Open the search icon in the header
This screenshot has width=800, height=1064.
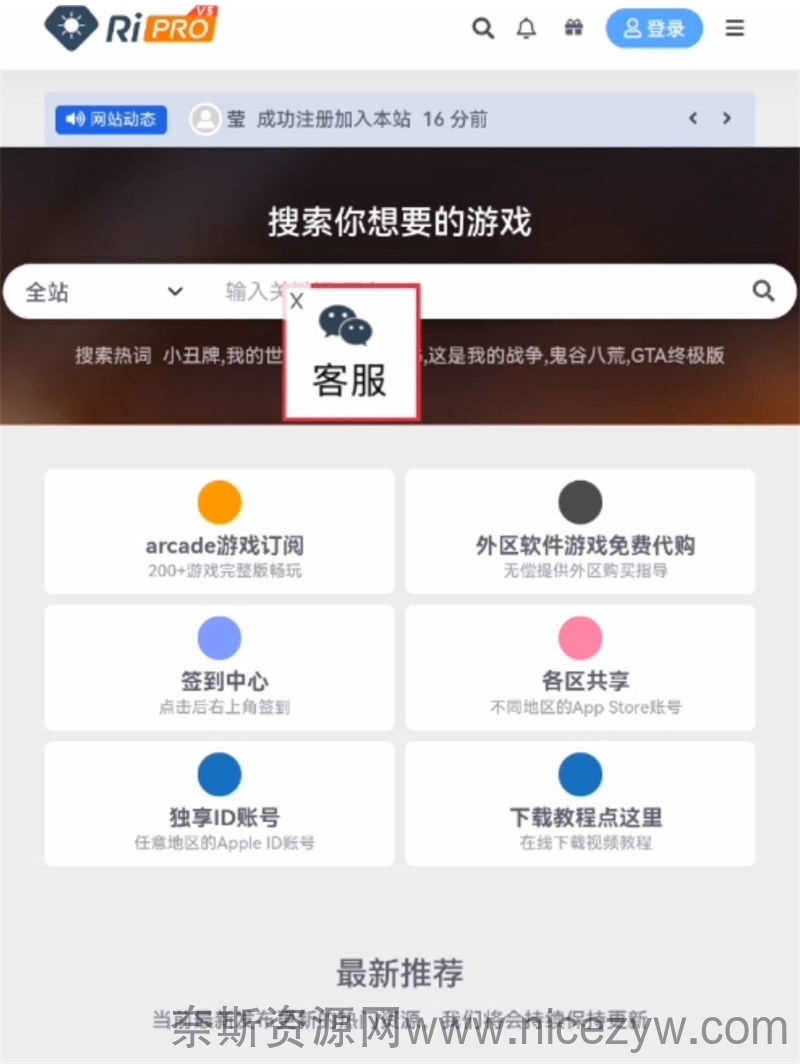coord(483,28)
